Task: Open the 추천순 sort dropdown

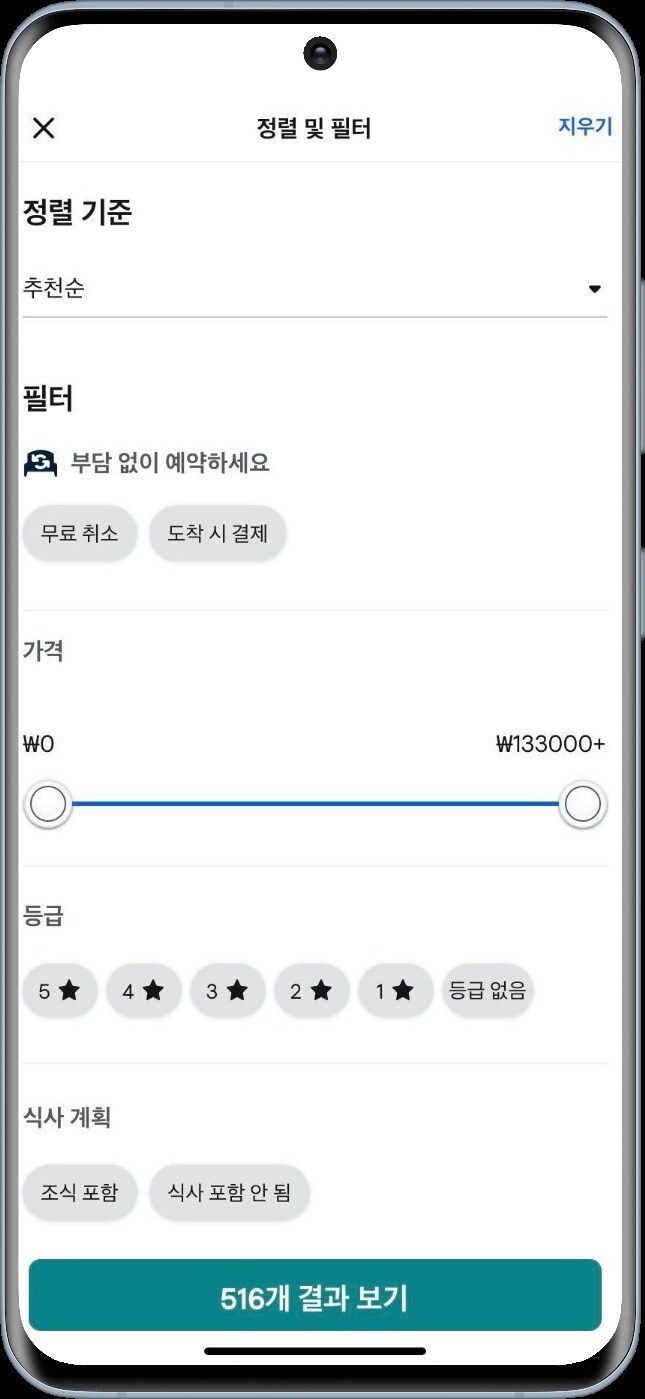Action: point(314,289)
